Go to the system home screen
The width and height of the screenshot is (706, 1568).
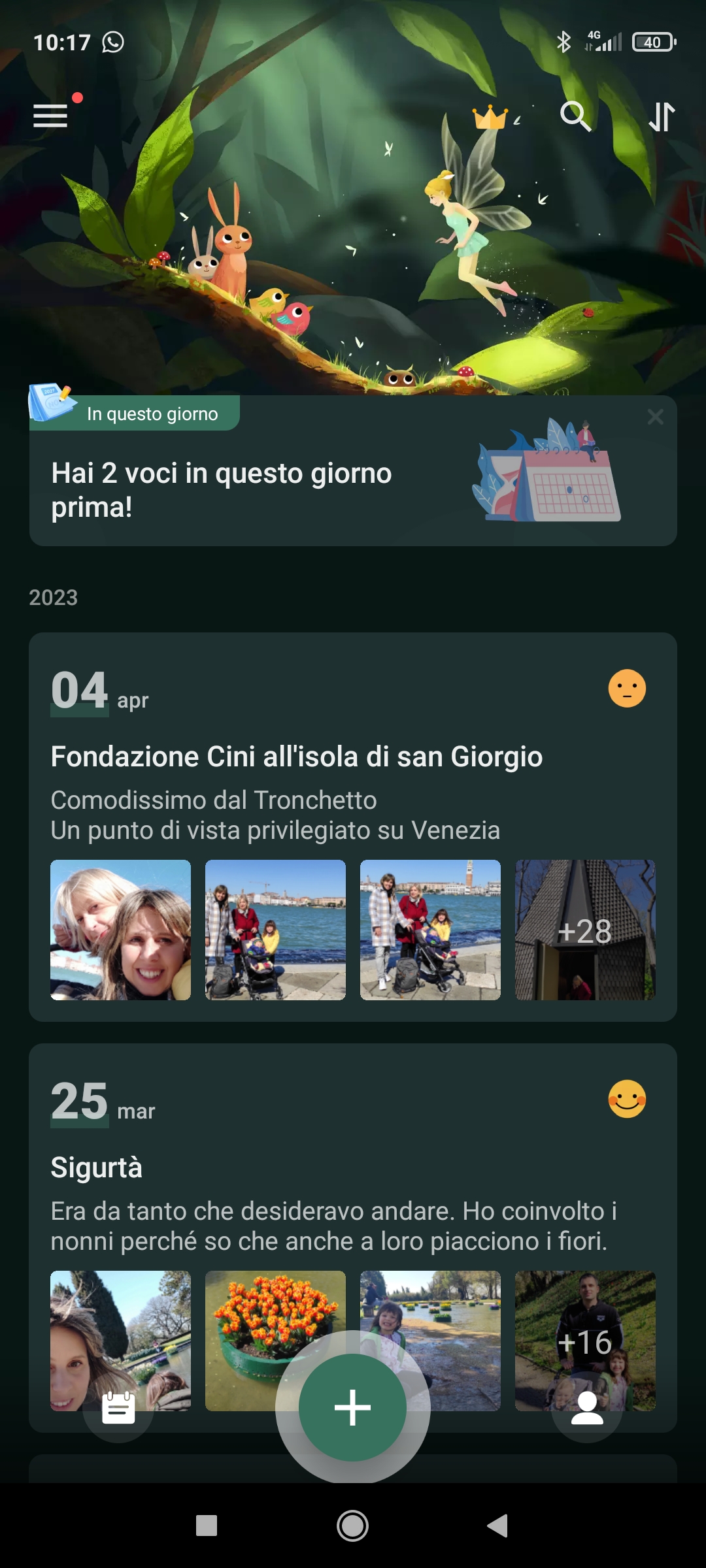[352, 1526]
